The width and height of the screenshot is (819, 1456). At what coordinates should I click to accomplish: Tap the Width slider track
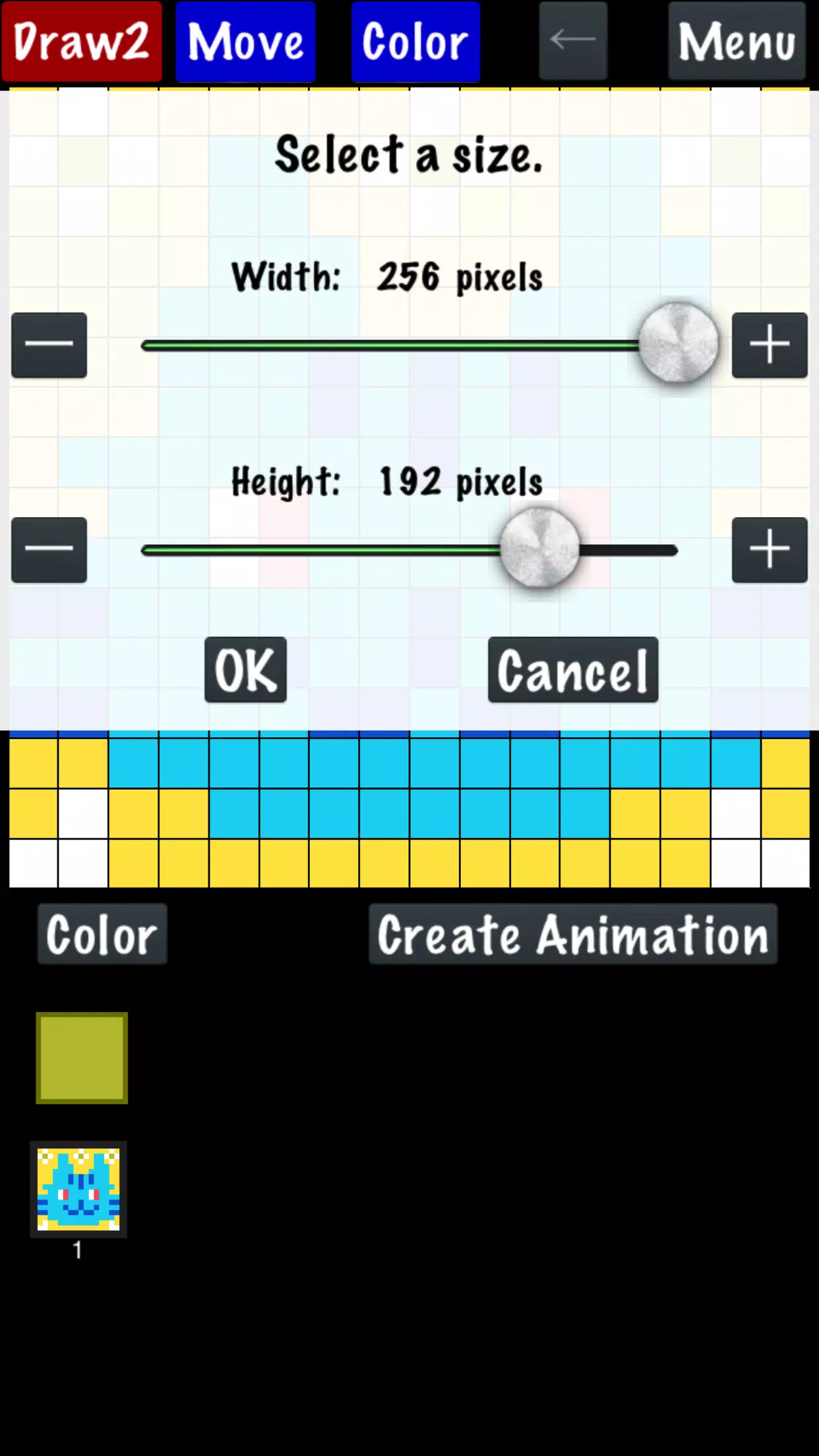pyautogui.click(x=389, y=345)
